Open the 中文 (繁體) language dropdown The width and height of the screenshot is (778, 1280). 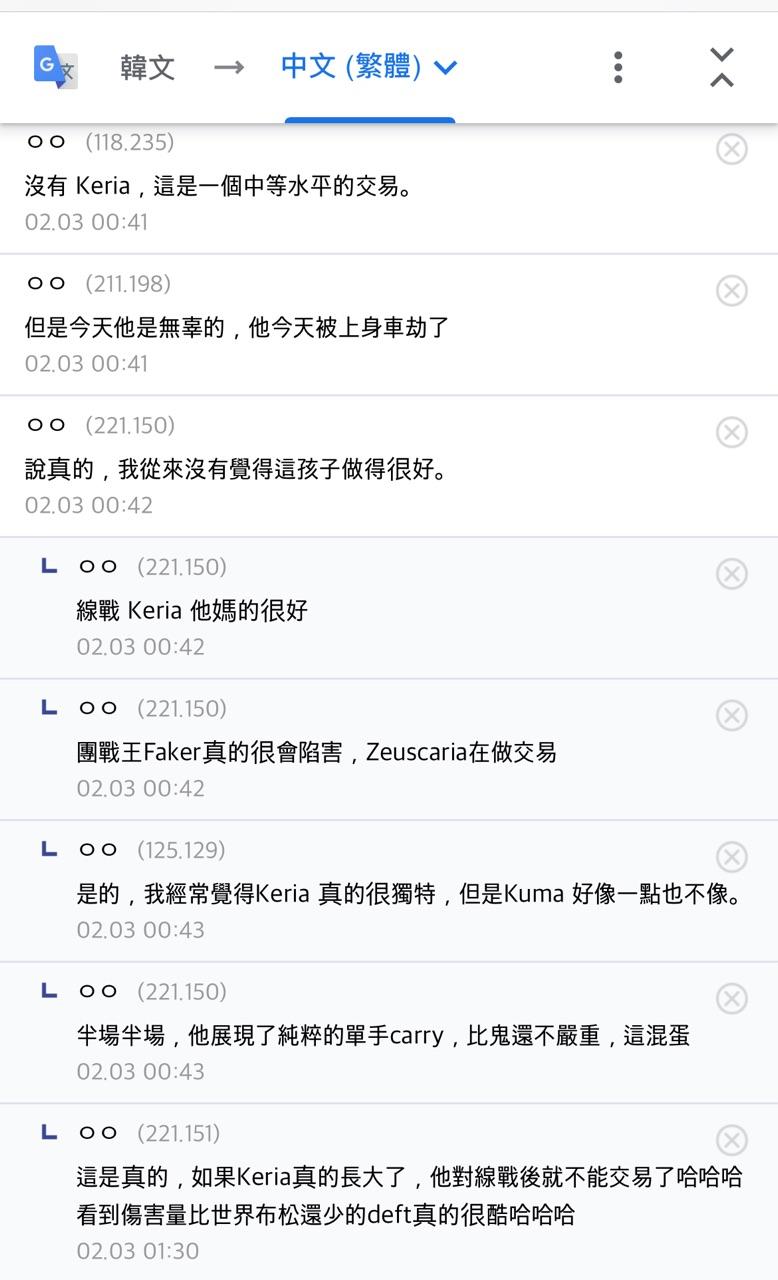[369, 67]
